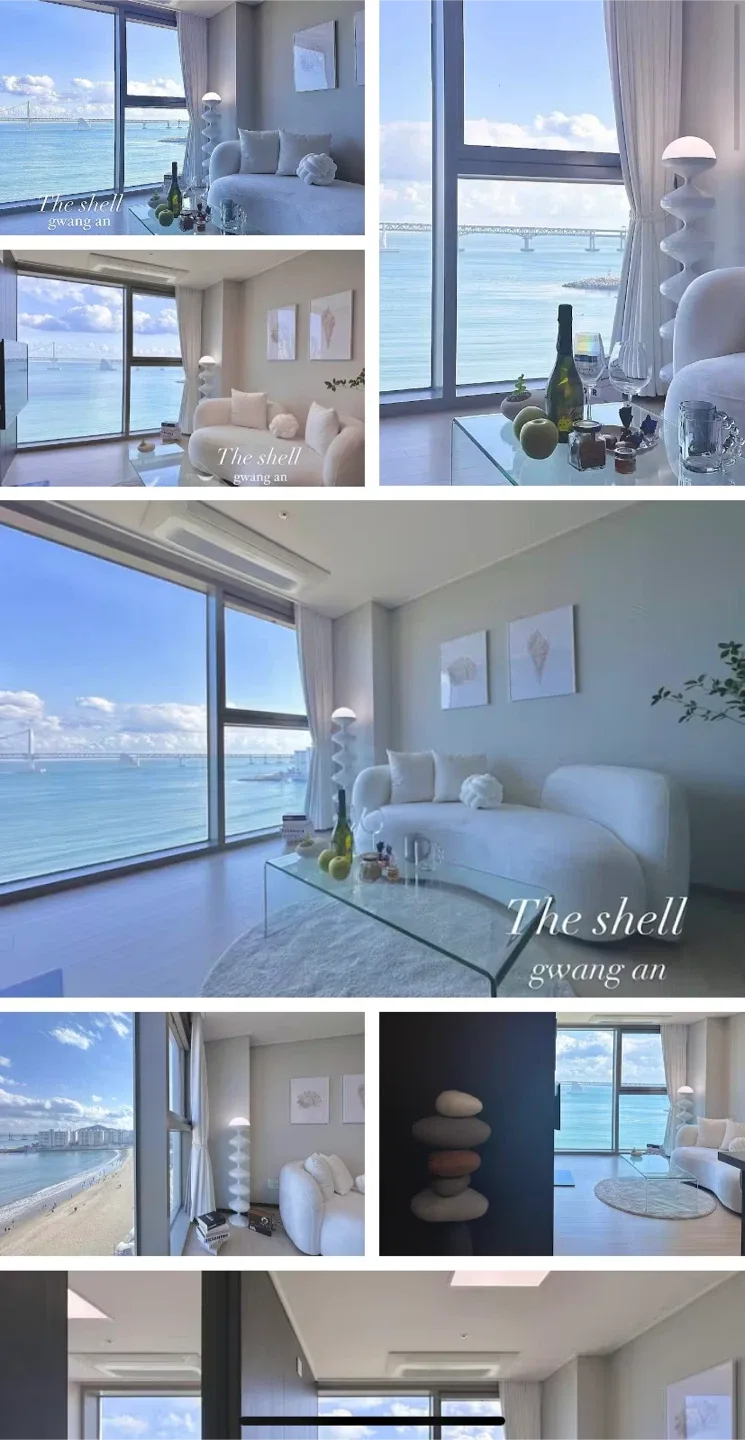
Task: Open the wide living room photo with two wall paintings
Action: point(182,368)
